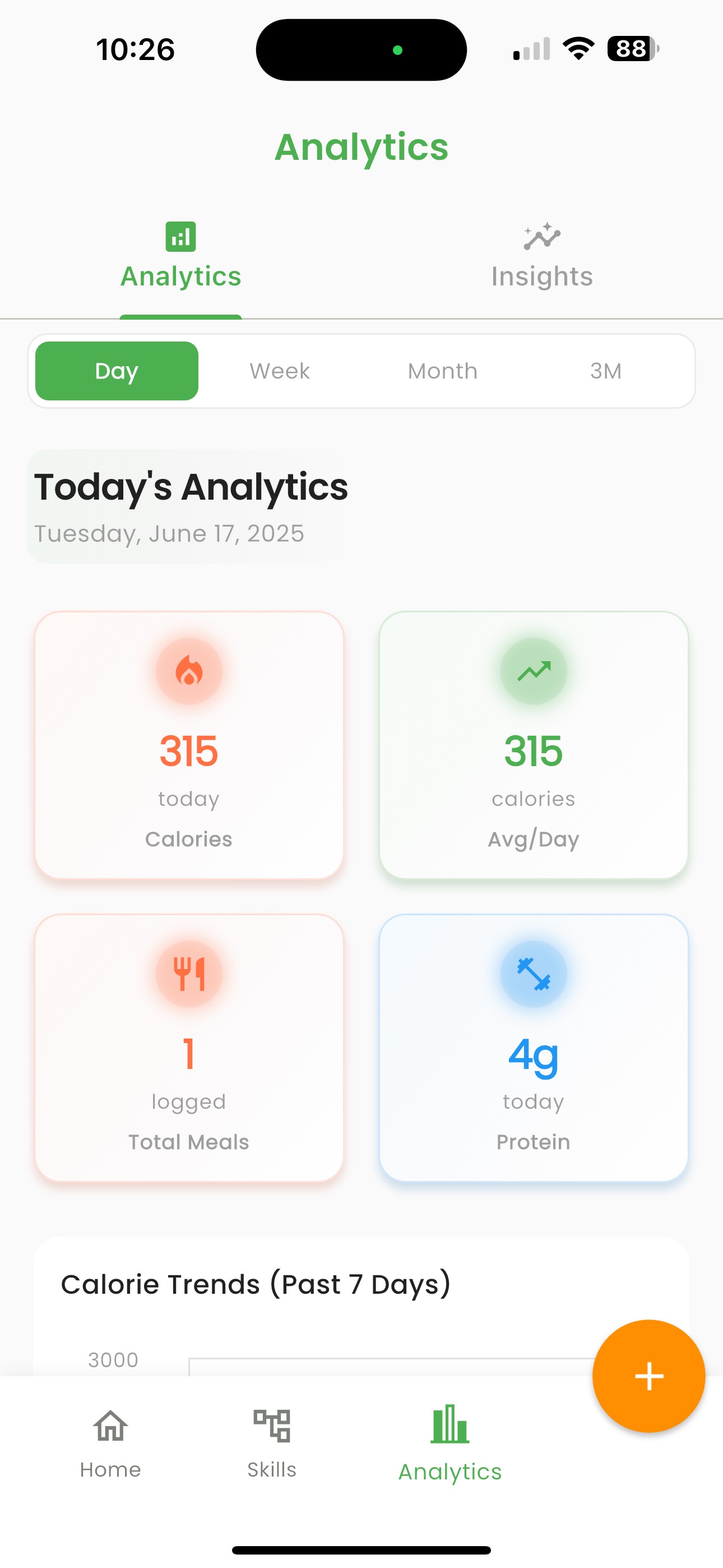Screen dimensions: 723x1568
Task: Enable the 3M time range view
Action: tap(605, 370)
